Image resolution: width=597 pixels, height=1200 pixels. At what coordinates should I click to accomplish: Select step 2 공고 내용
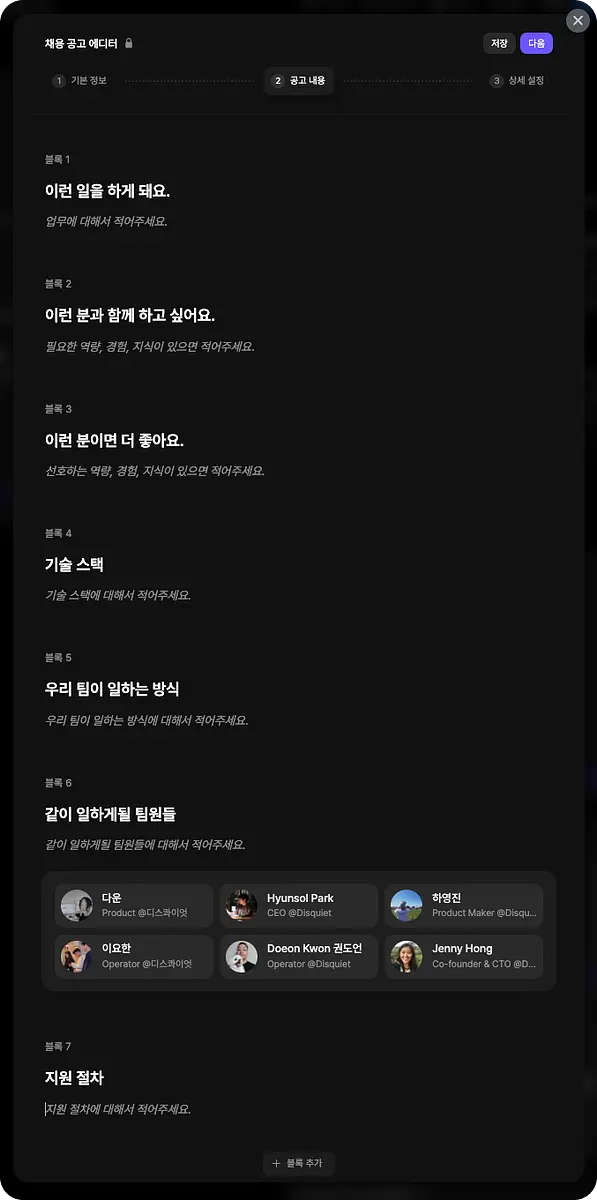pos(299,81)
